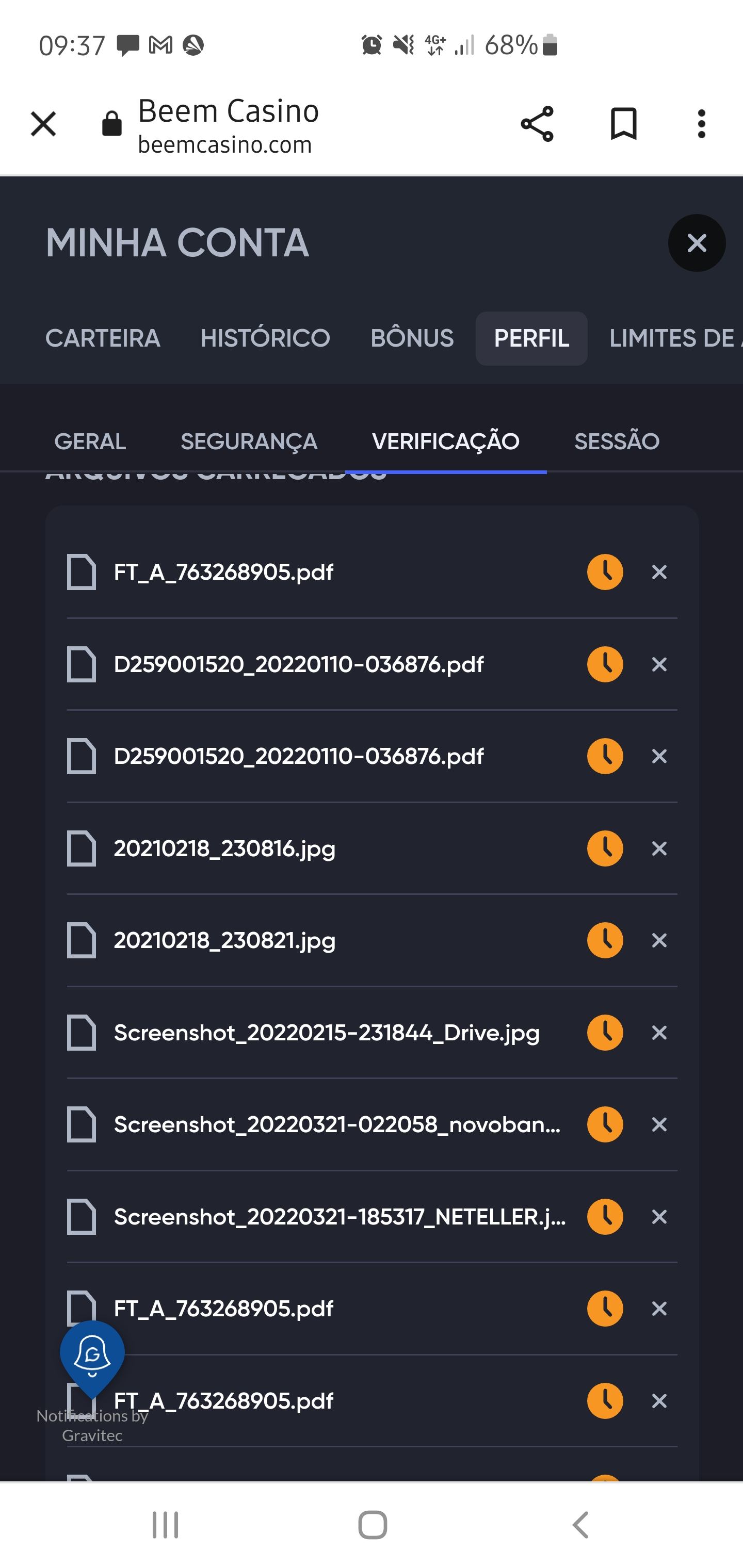
Task: Open recent apps from the navigation bar
Action: [x=165, y=1525]
